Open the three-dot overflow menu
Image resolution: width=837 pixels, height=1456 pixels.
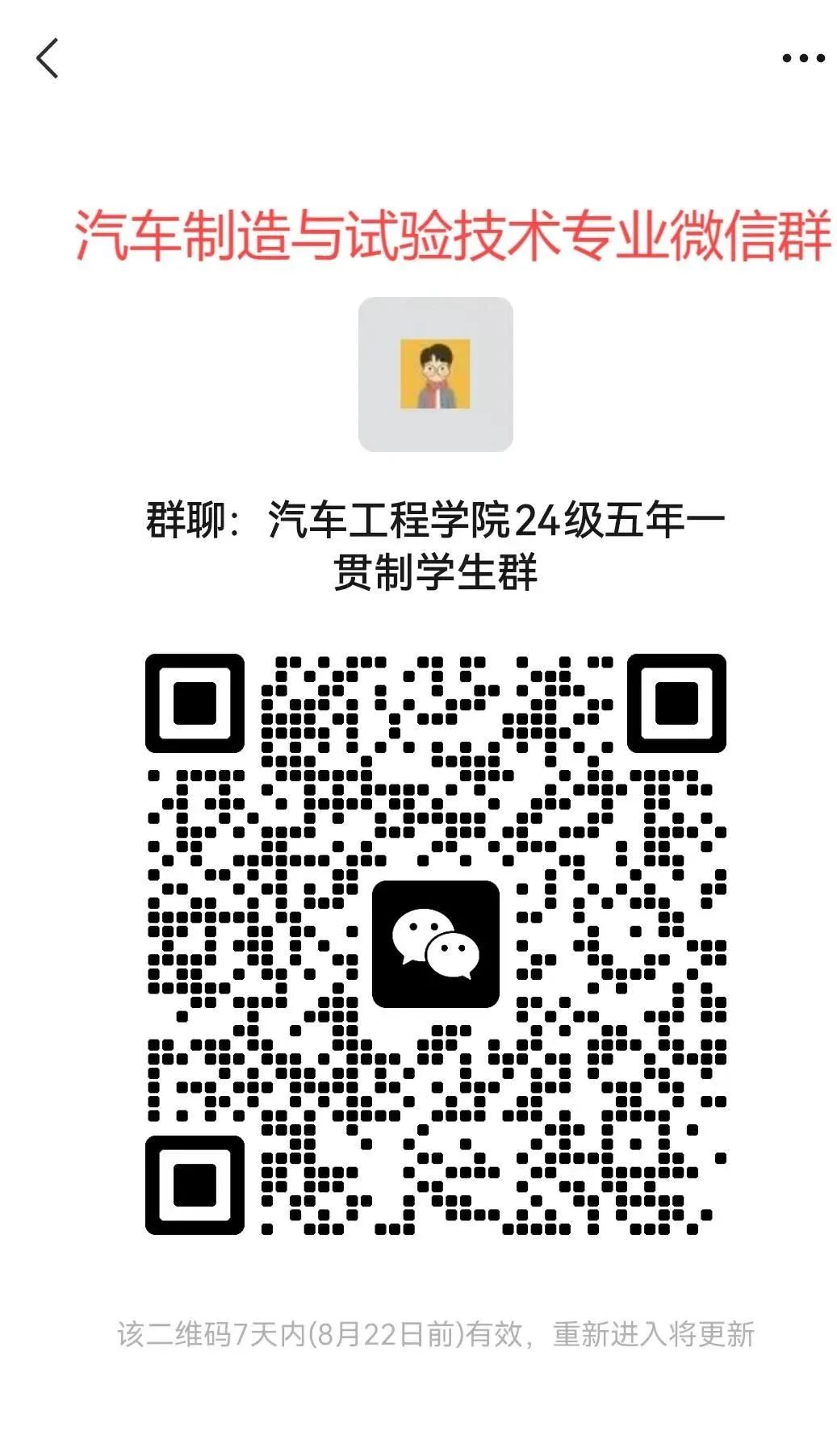pos(803,58)
